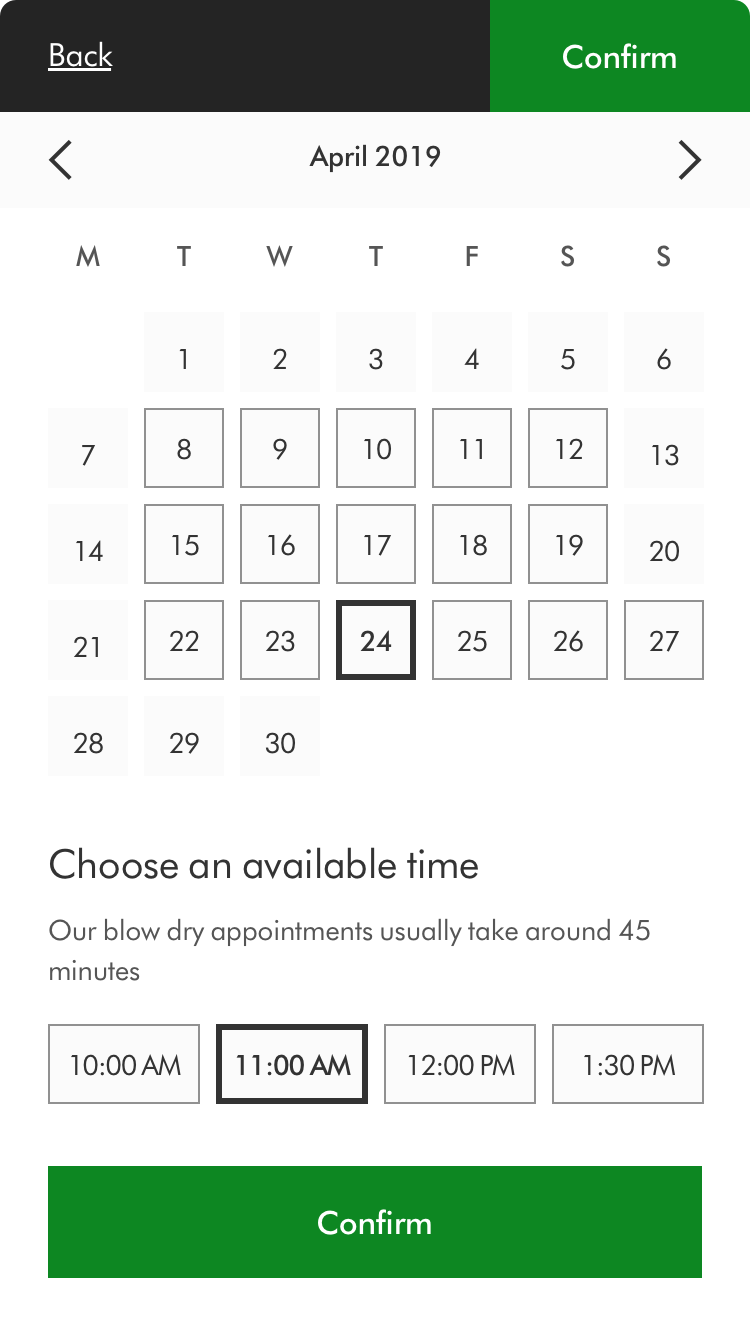This screenshot has height=1334, width=750.
Task: Tap the large green Confirm button below times
Action: (x=375, y=1222)
